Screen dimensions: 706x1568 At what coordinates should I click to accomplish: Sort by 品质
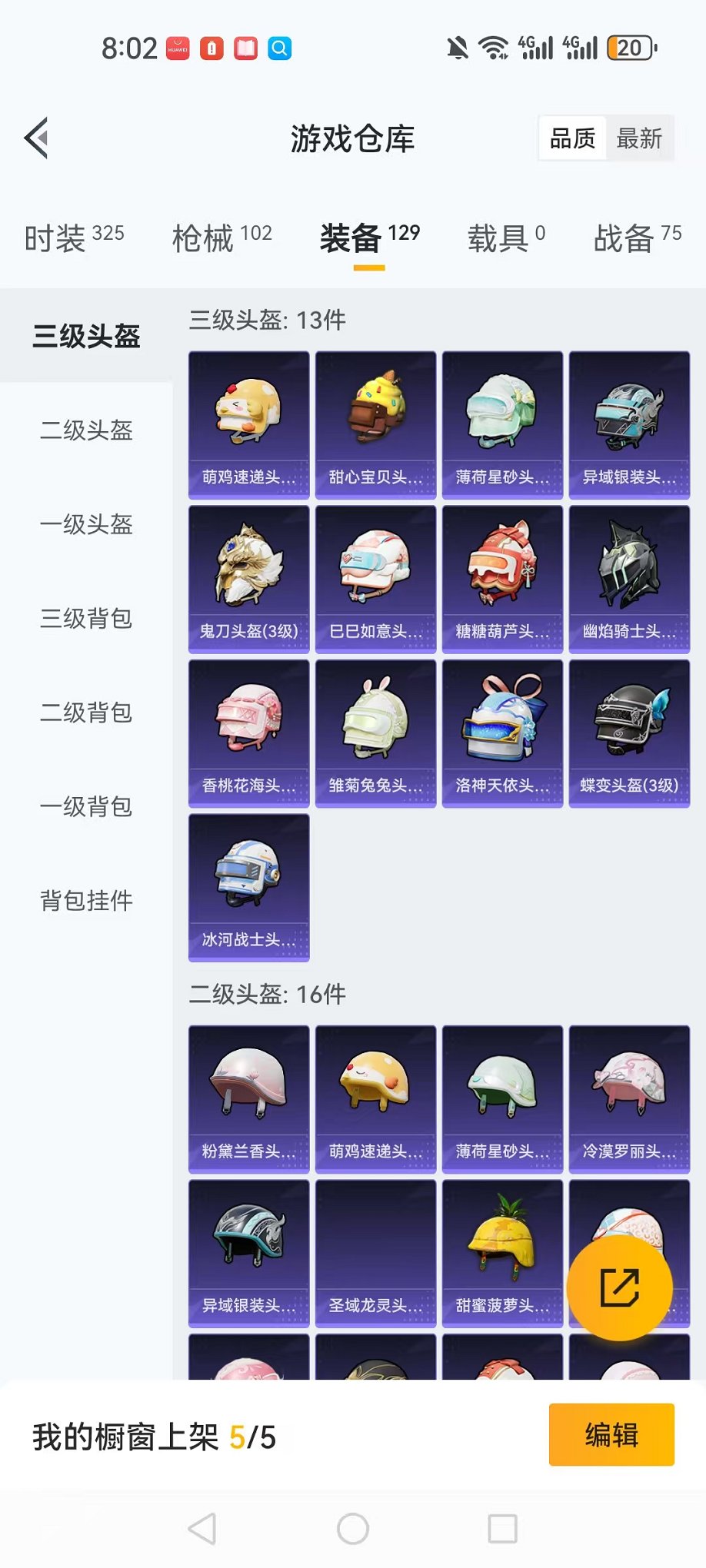pos(572,138)
